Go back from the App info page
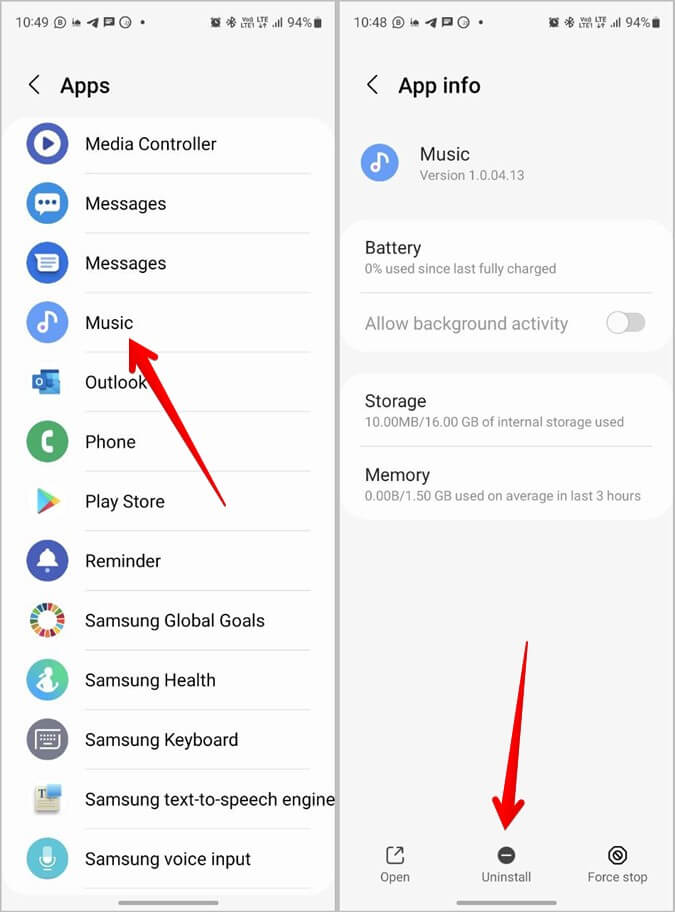Screen dimensions: 675x912 coord(372,86)
